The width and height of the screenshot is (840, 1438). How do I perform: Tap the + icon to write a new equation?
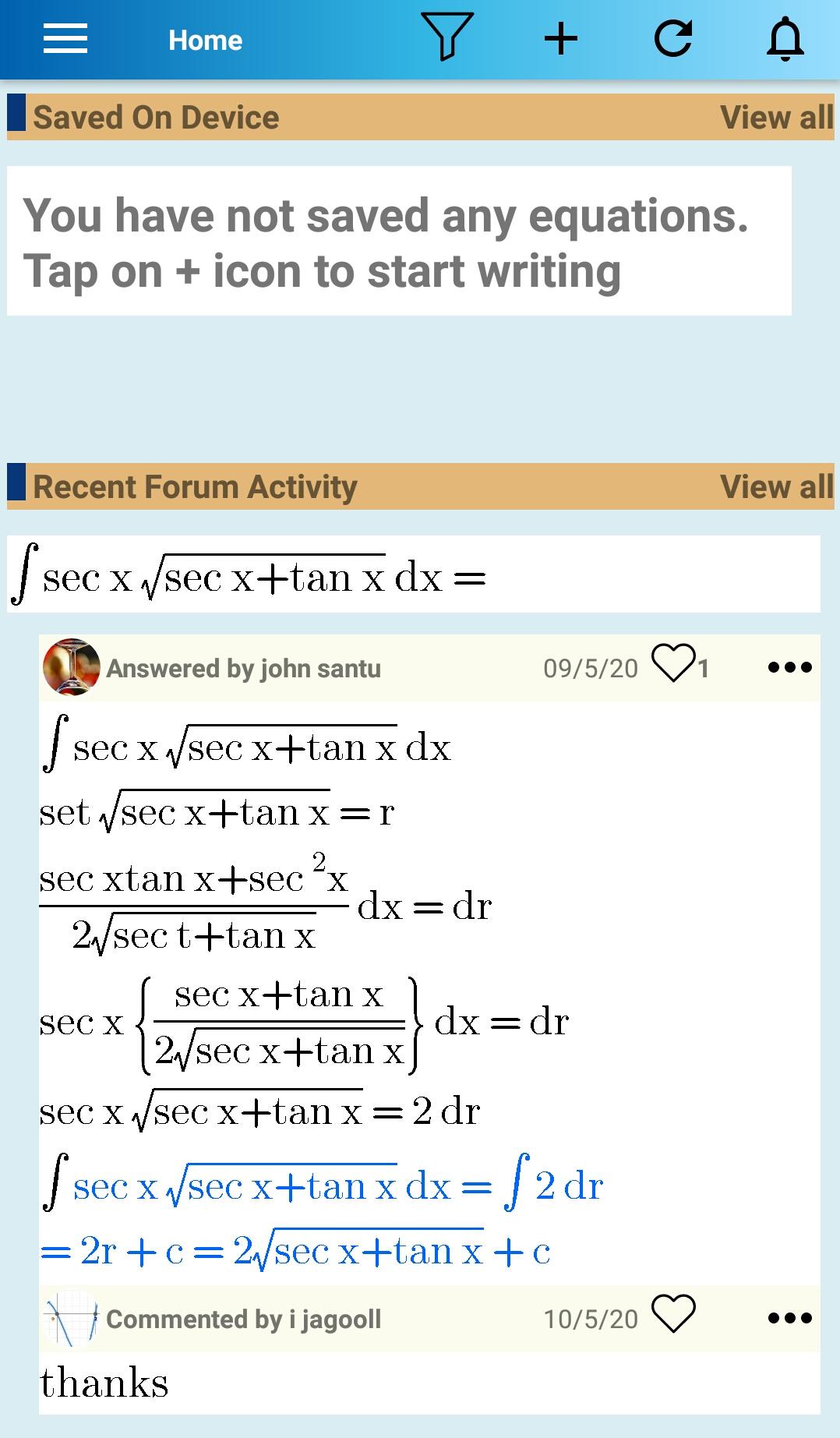560,39
